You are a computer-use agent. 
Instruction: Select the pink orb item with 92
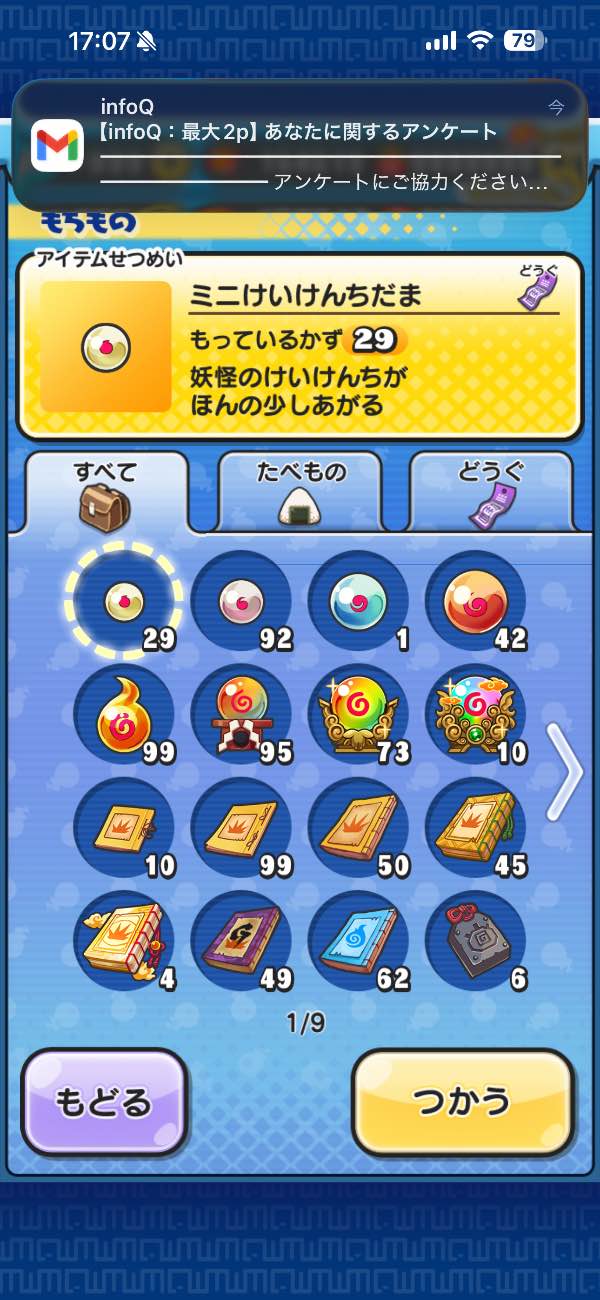tap(241, 602)
